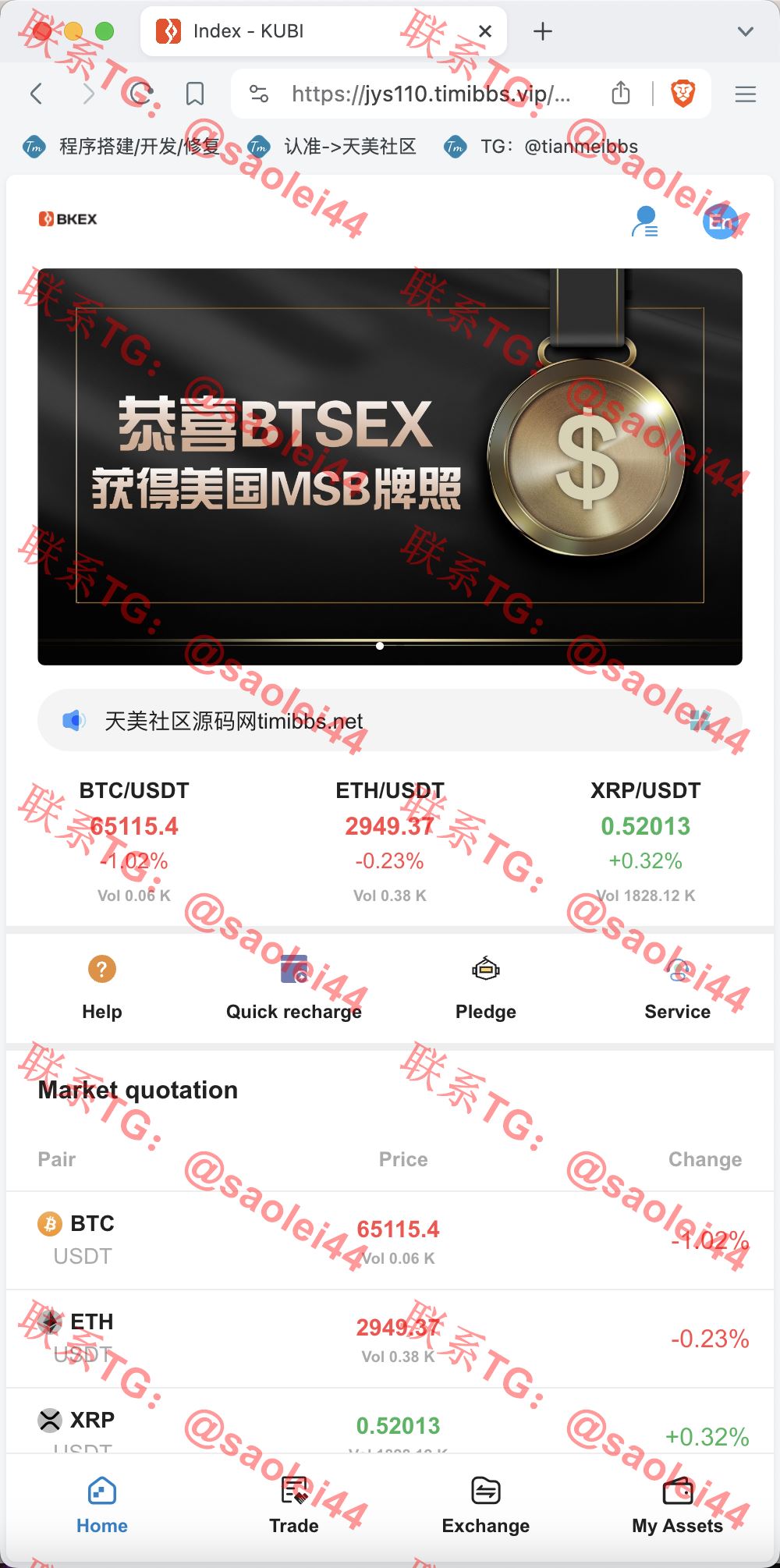
Task: Select the XRP market row
Action: coord(390,1421)
